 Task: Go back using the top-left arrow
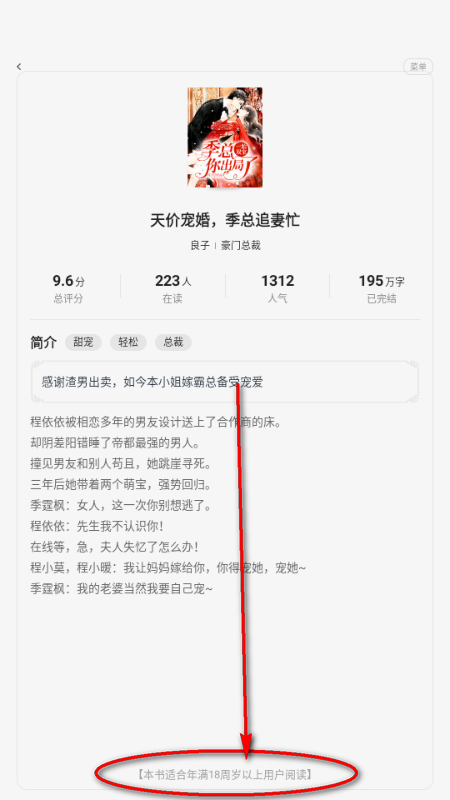19,66
